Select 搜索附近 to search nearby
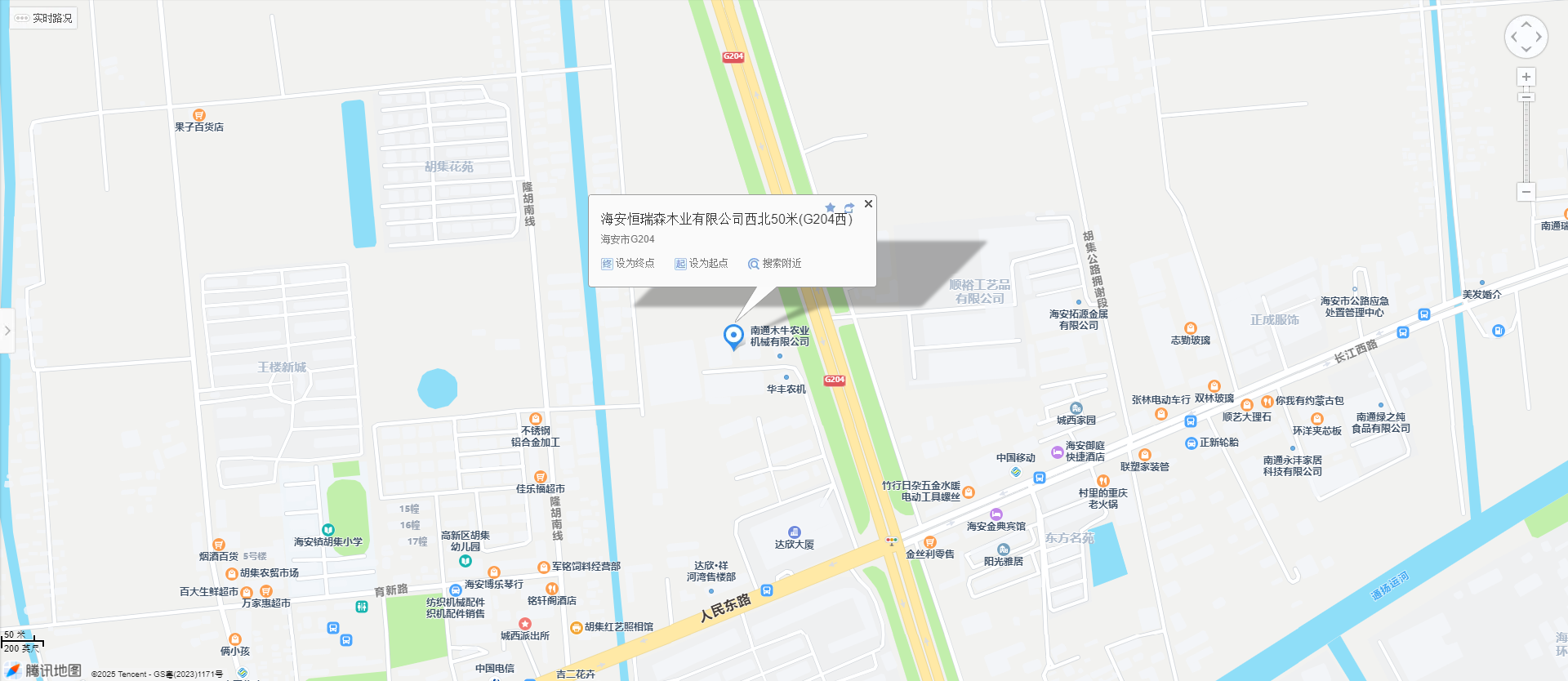The width and height of the screenshot is (1568, 681). click(x=775, y=264)
